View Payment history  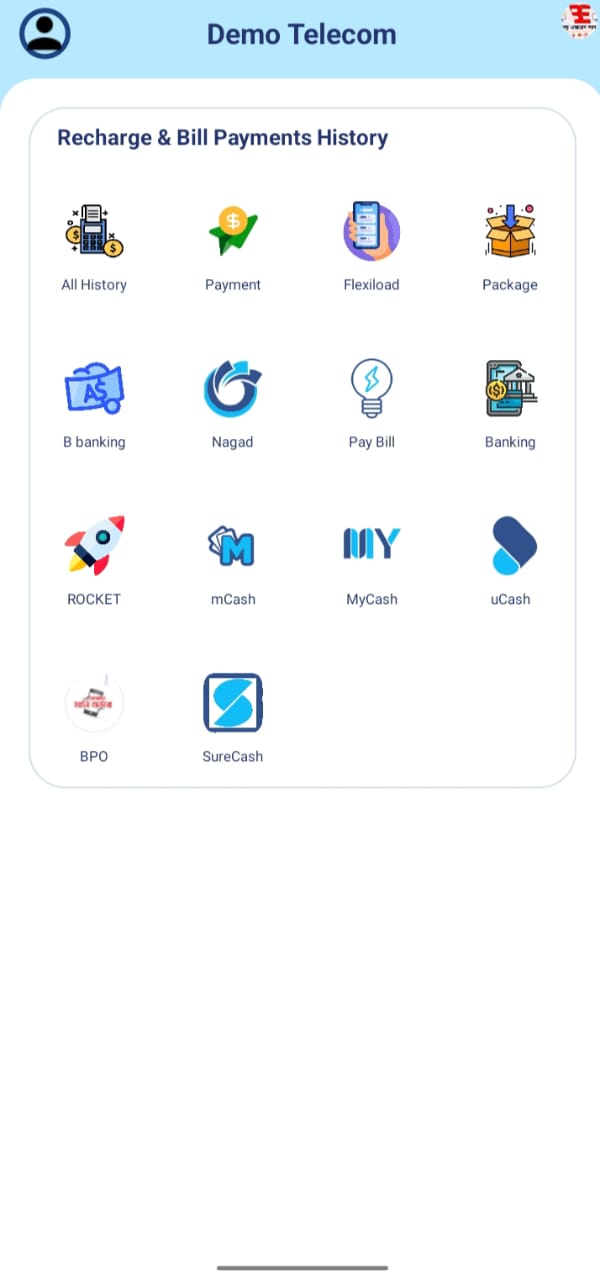pyautogui.click(x=233, y=247)
